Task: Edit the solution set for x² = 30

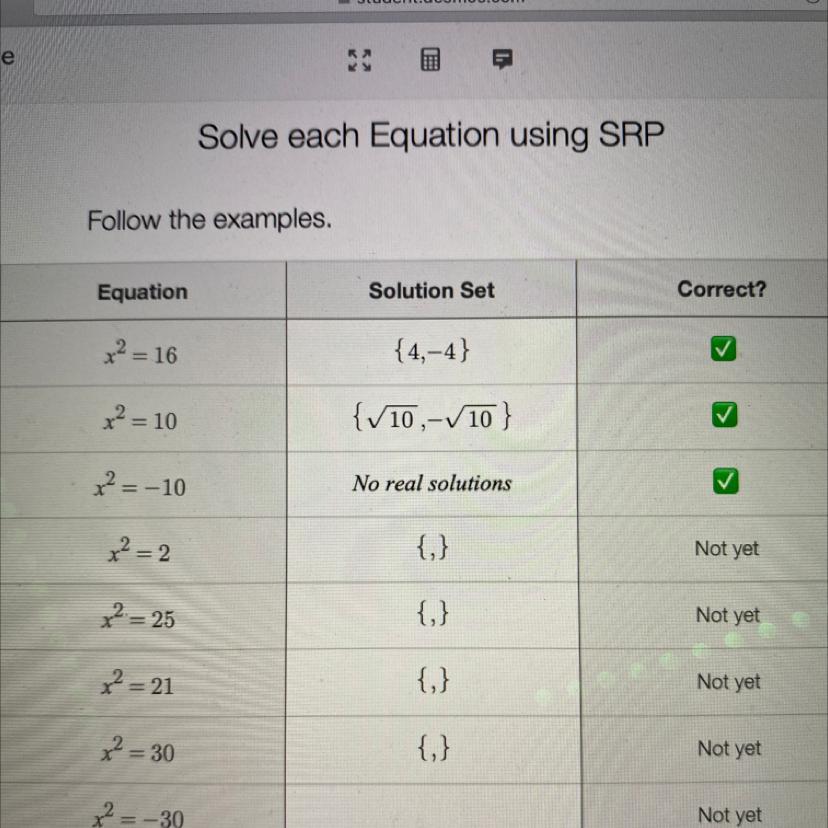Action: point(432,748)
